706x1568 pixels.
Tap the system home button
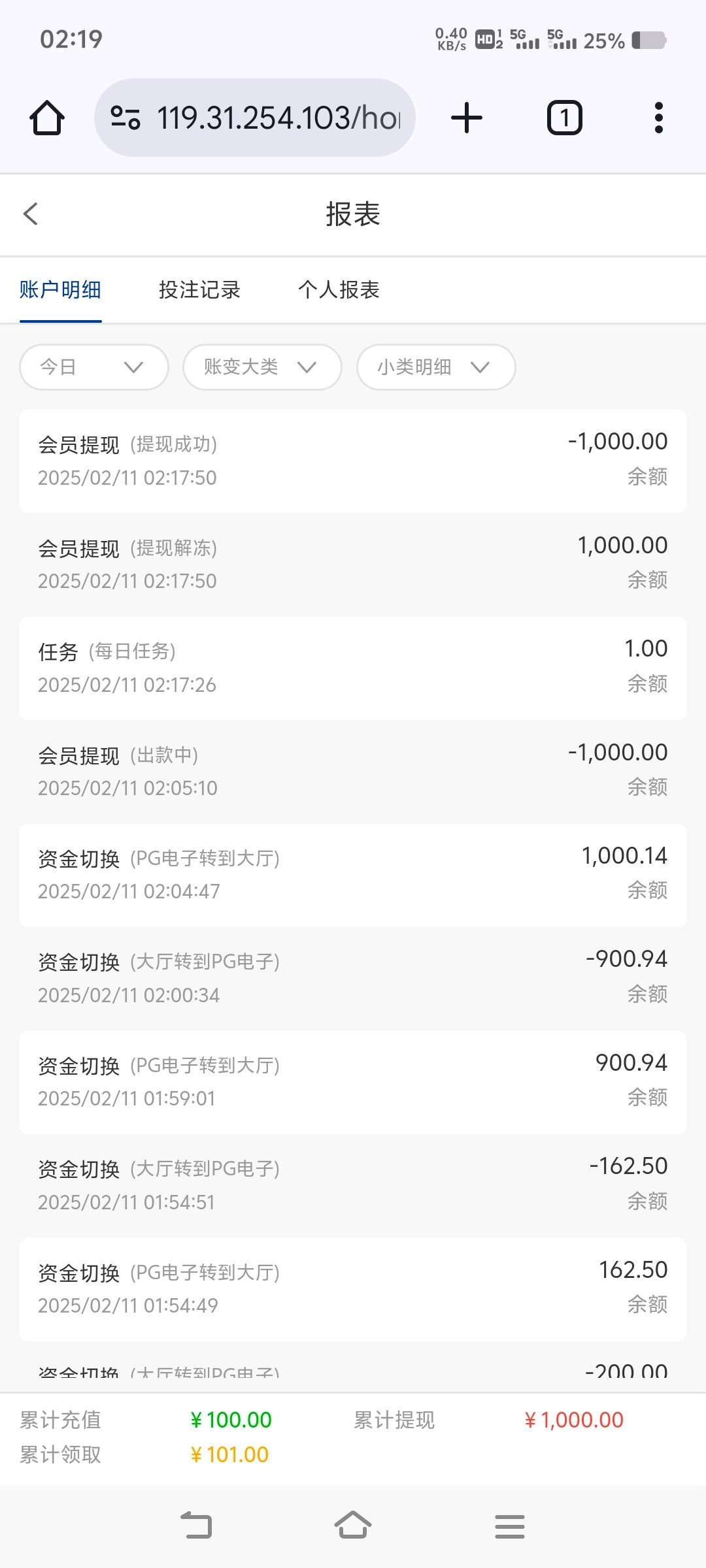pos(353,1526)
